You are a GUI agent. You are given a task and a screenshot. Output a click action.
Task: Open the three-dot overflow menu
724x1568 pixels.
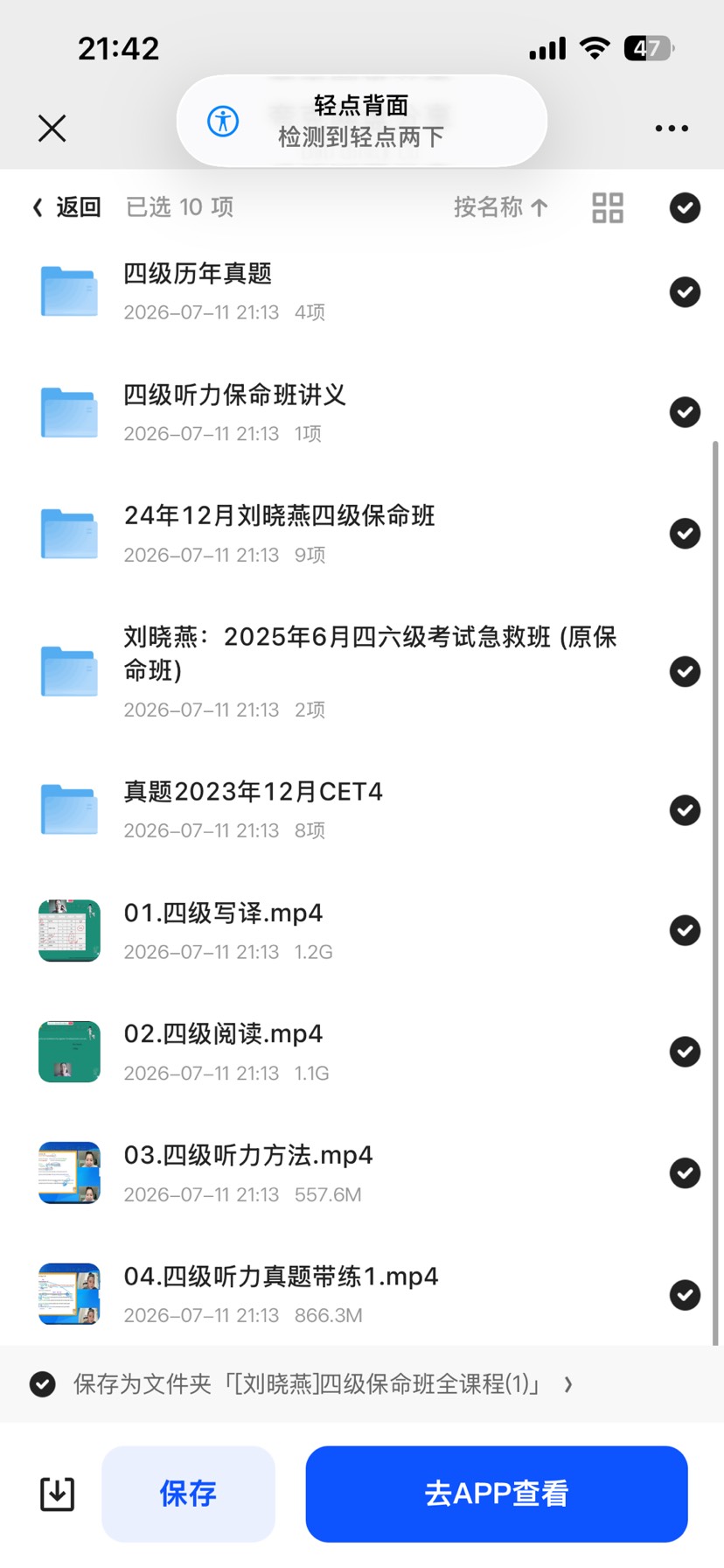[672, 129]
